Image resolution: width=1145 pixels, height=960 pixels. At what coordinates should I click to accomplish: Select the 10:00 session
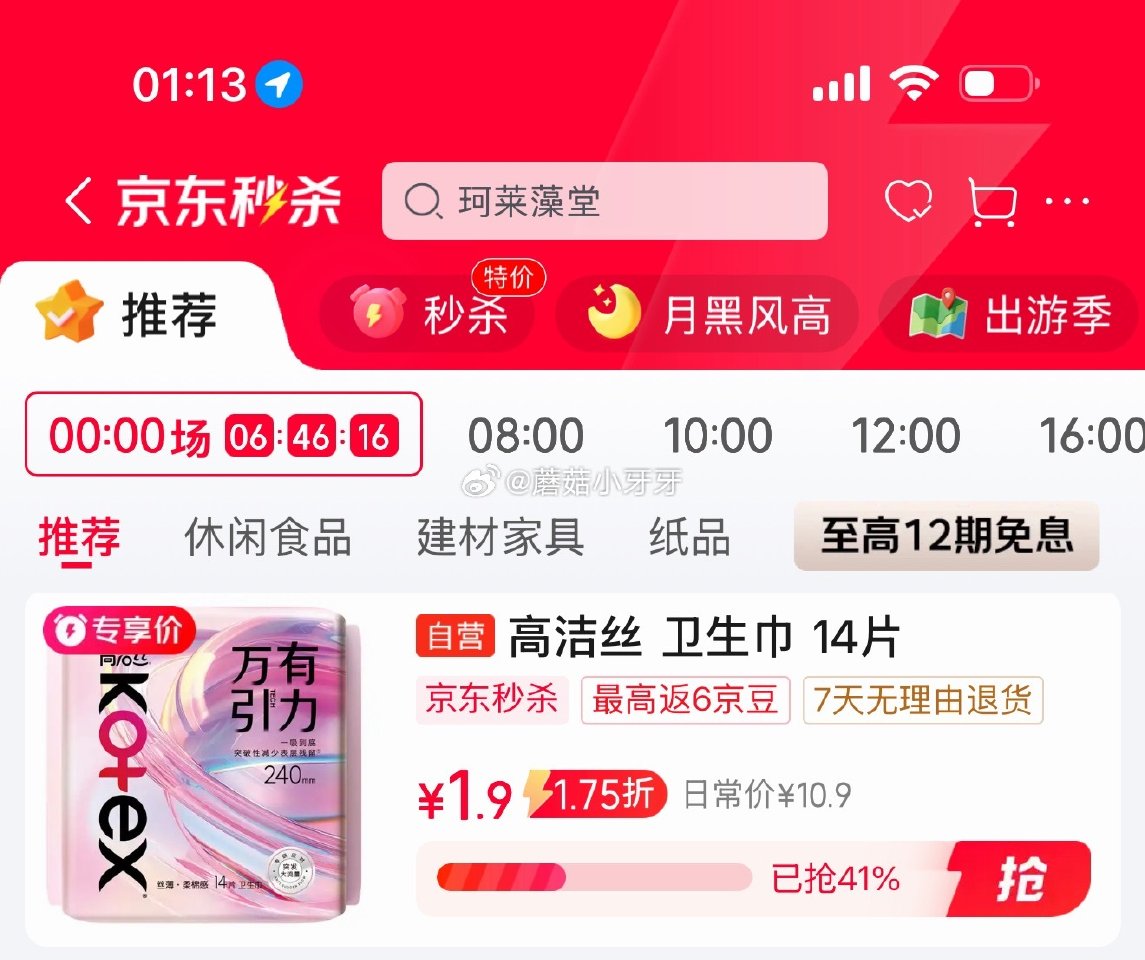point(718,436)
